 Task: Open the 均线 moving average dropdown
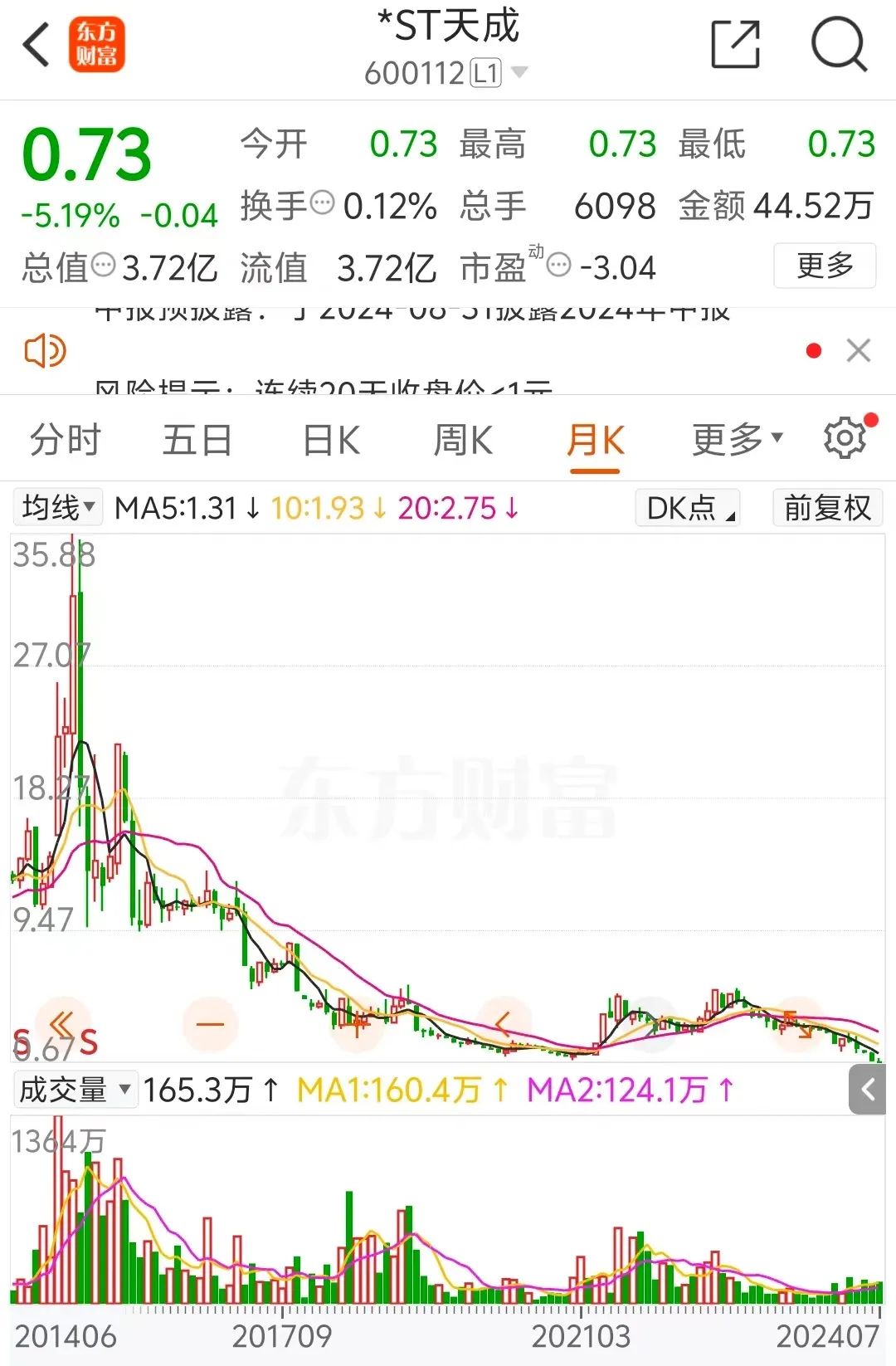click(56, 507)
